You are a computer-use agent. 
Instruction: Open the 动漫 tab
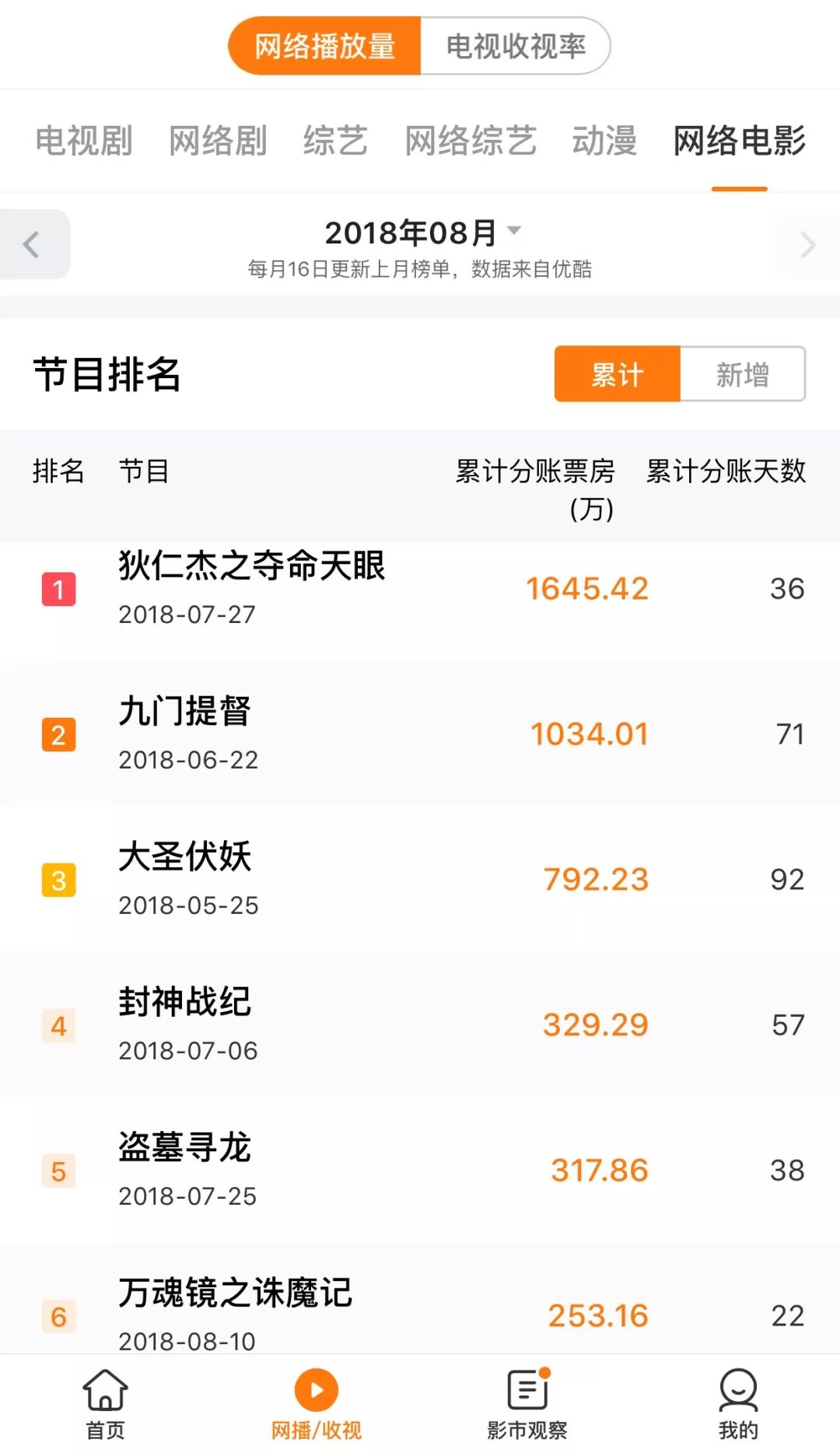click(x=604, y=141)
